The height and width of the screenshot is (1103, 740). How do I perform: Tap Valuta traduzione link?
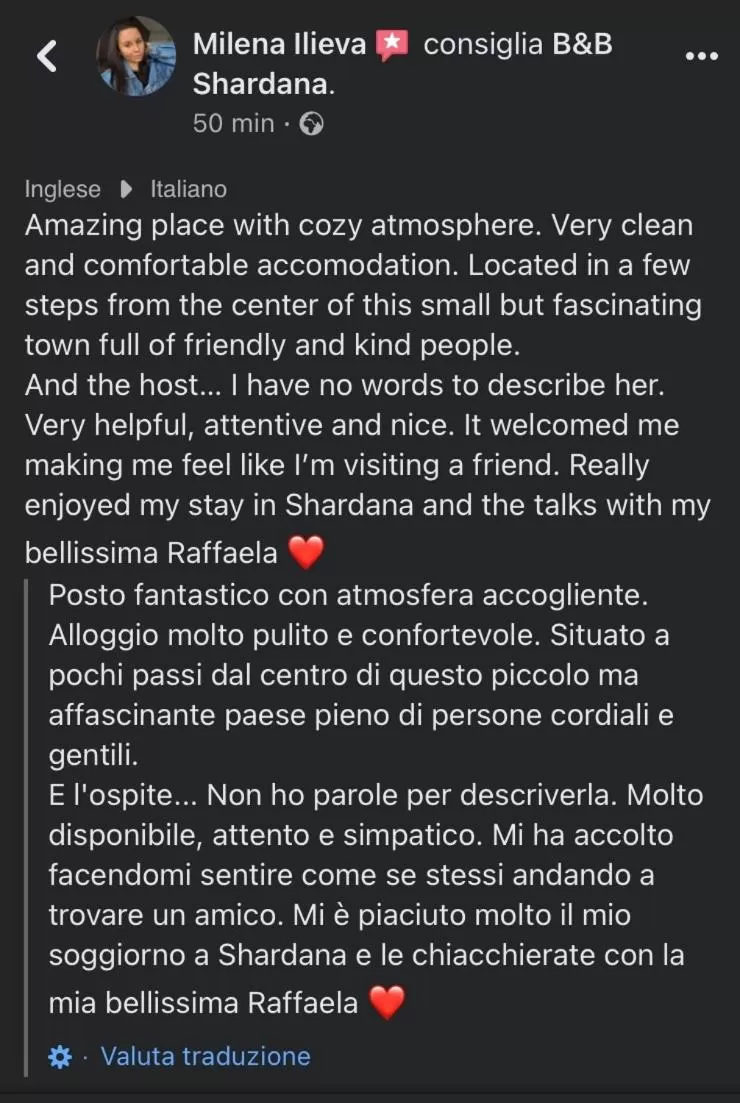tap(205, 1056)
